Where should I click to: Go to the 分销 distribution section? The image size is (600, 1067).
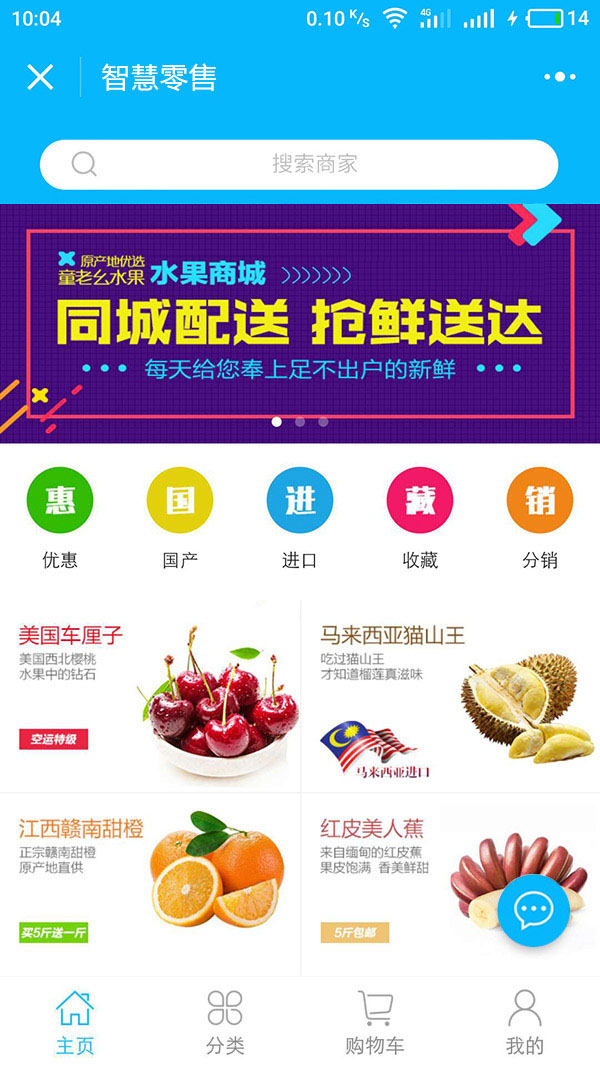pos(540,516)
